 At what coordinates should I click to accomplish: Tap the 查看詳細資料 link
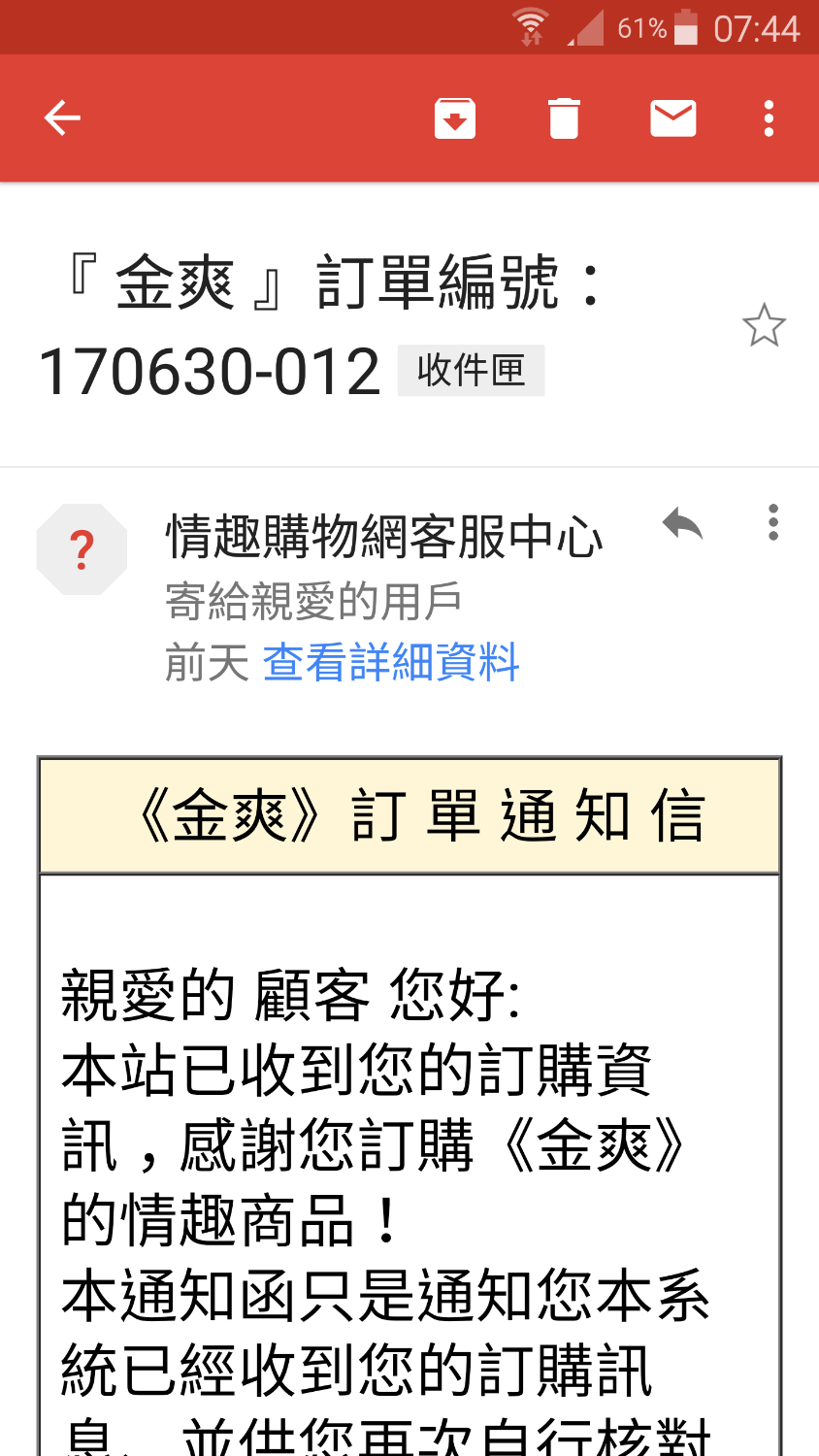point(391,663)
